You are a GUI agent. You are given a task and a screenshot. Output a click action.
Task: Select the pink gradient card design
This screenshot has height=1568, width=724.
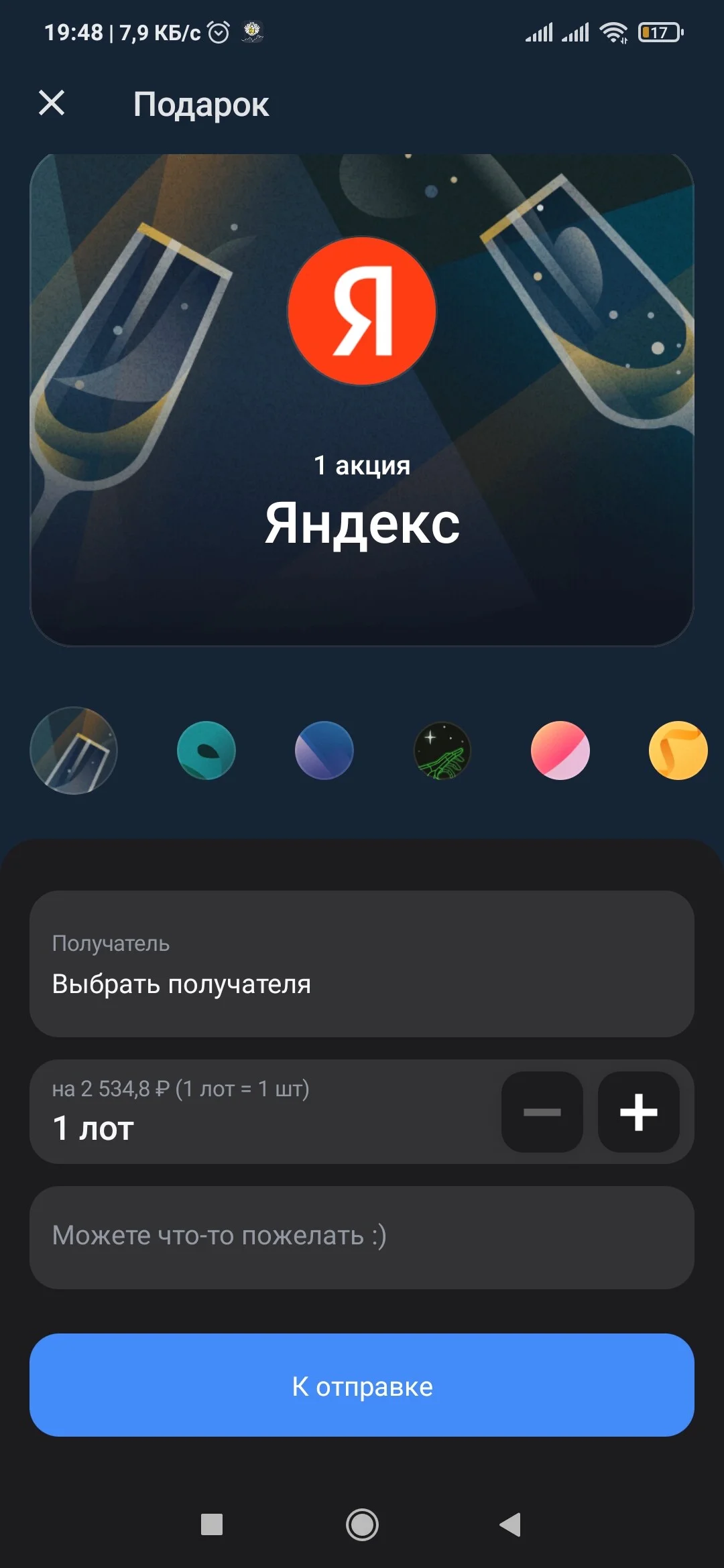[x=560, y=750]
